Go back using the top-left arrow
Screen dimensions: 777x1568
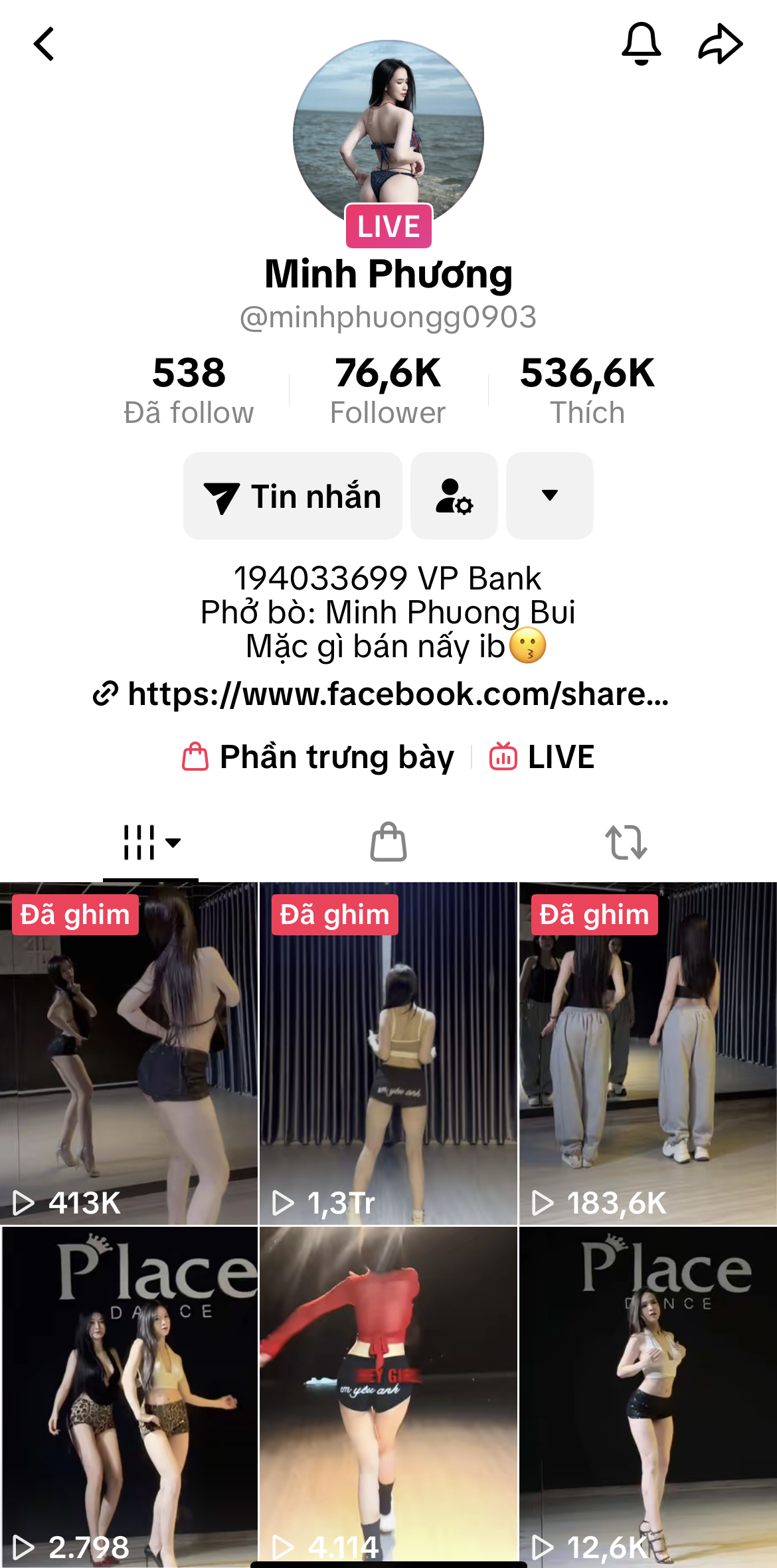[x=44, y=44]
